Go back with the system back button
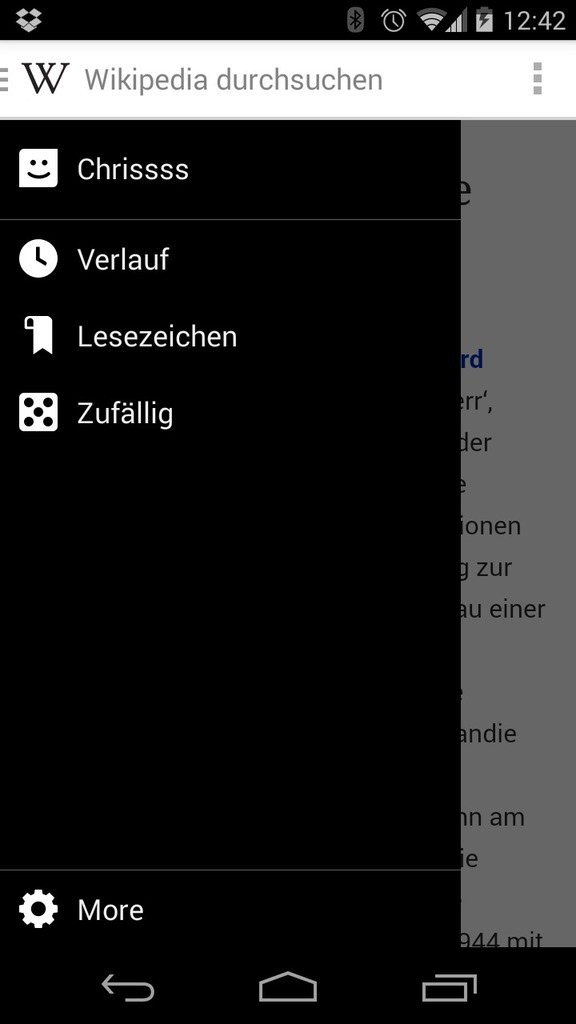 coord(128,986)
